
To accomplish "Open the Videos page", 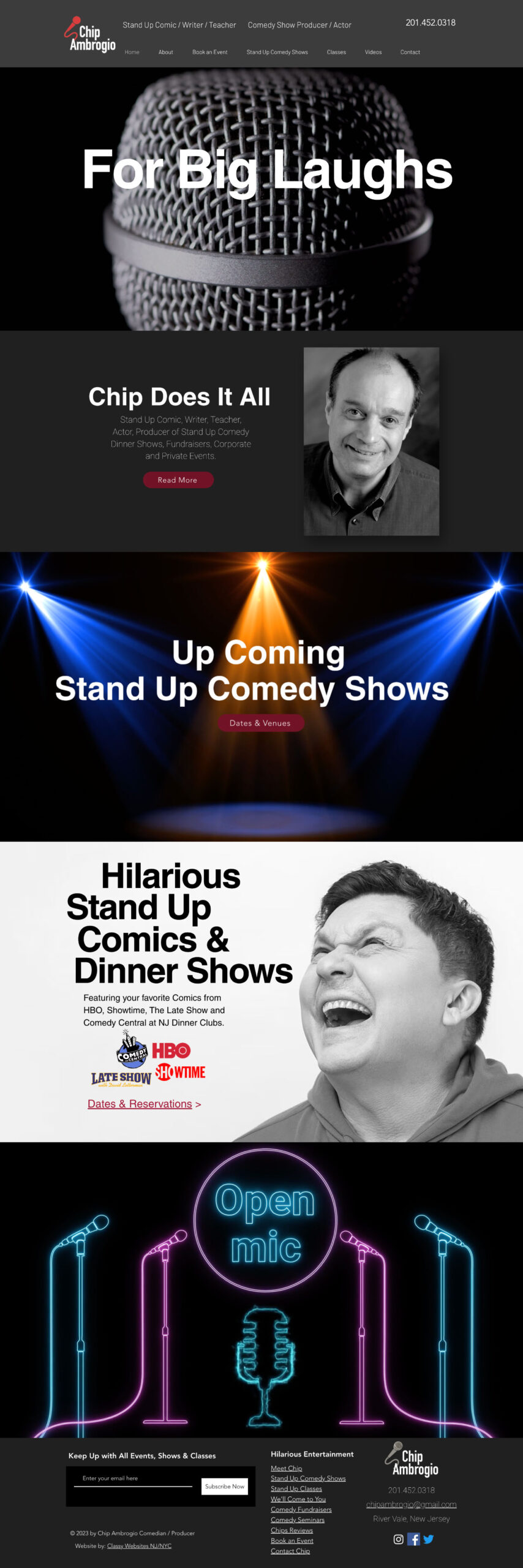I will (373, 52).
